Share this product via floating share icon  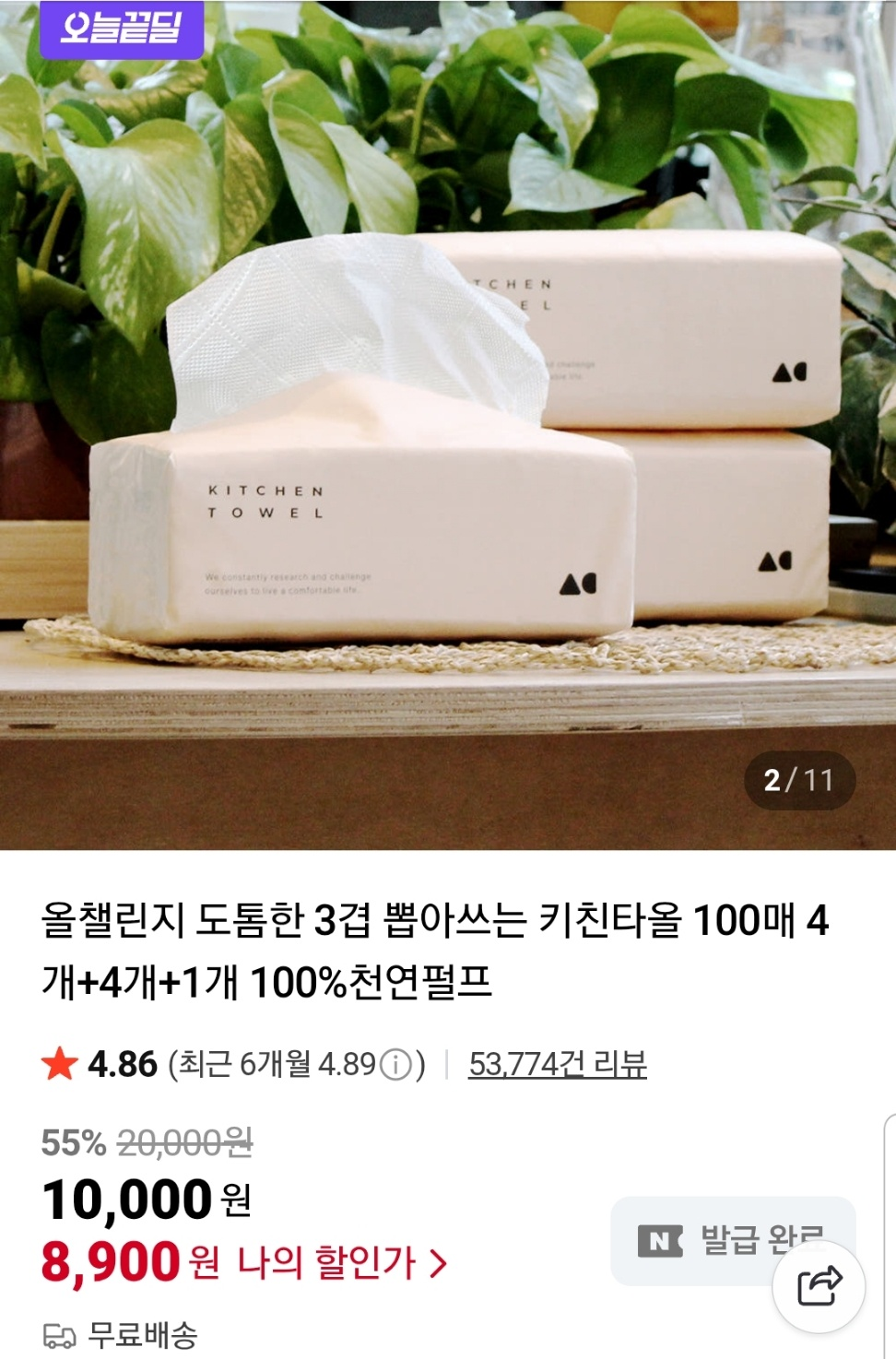point(819,1286)
